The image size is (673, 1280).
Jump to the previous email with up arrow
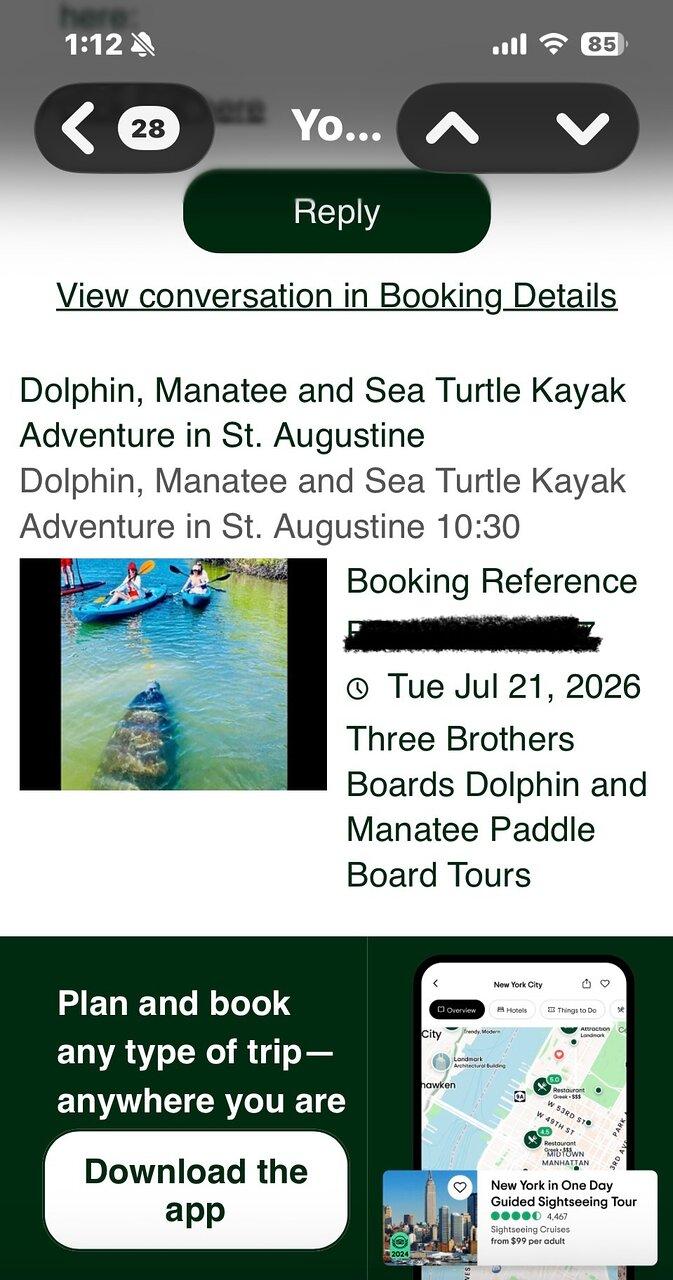click(x=452, y=128)
